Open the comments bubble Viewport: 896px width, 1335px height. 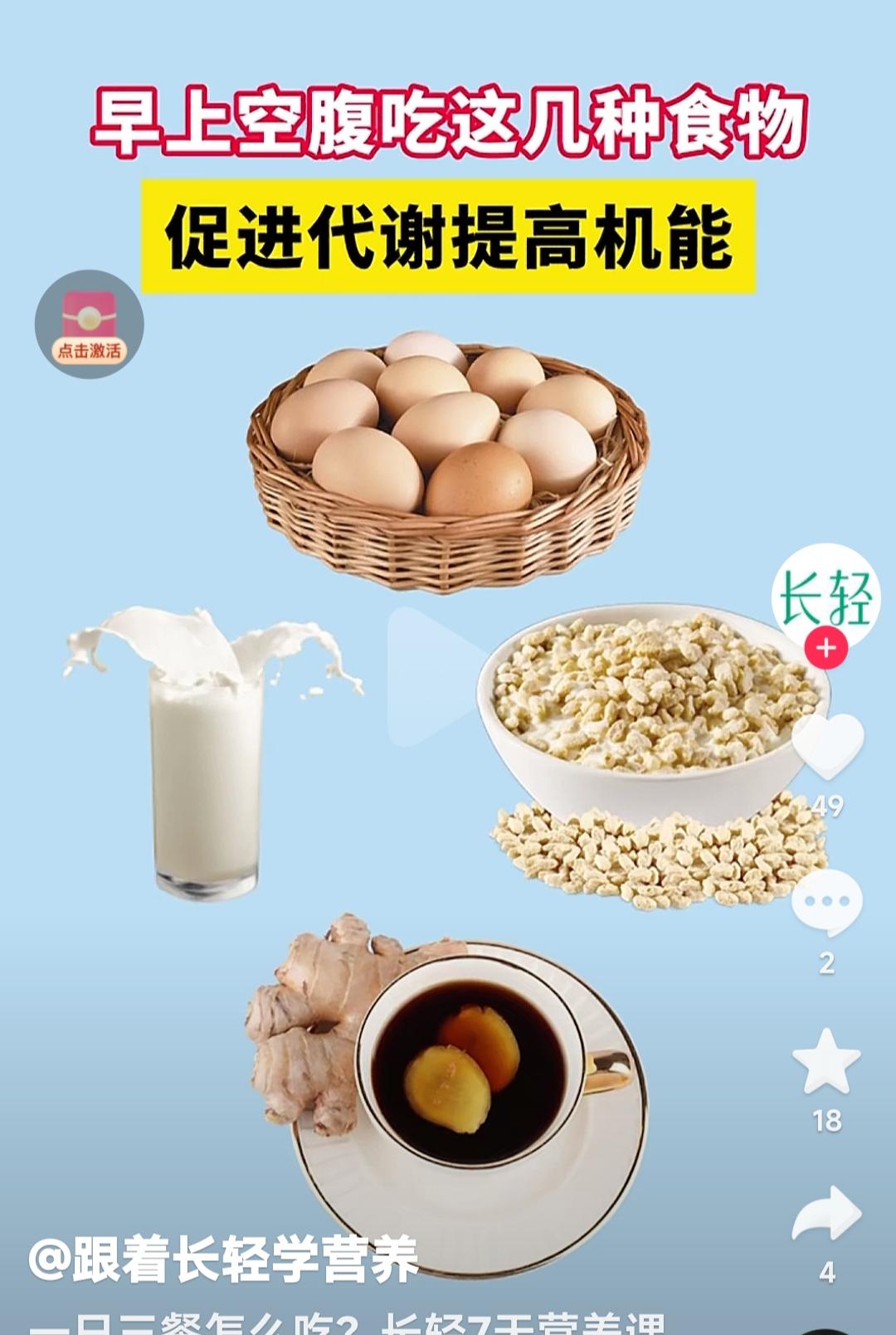pyautogui.click(x=827, y=903)
